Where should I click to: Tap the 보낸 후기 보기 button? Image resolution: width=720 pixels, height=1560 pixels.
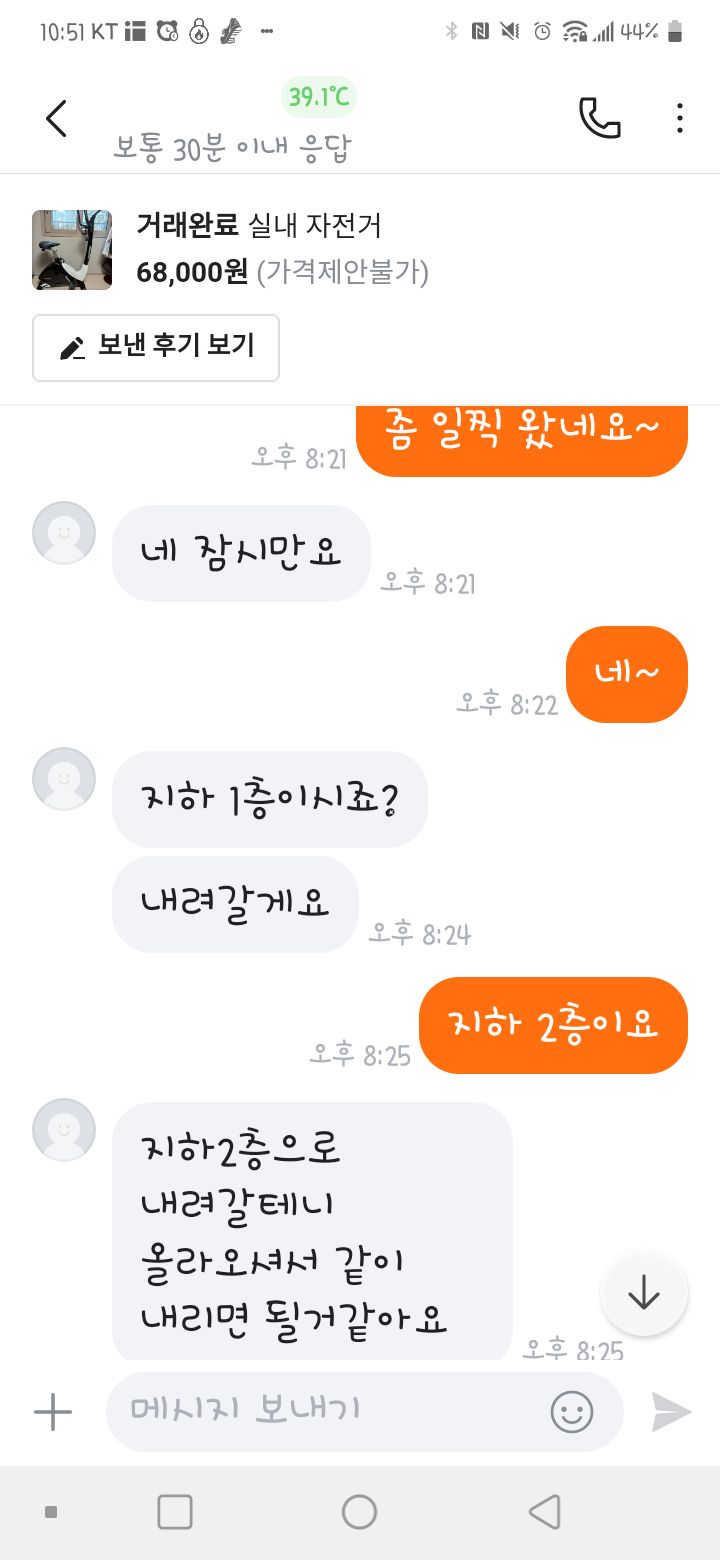click(156, 347)
